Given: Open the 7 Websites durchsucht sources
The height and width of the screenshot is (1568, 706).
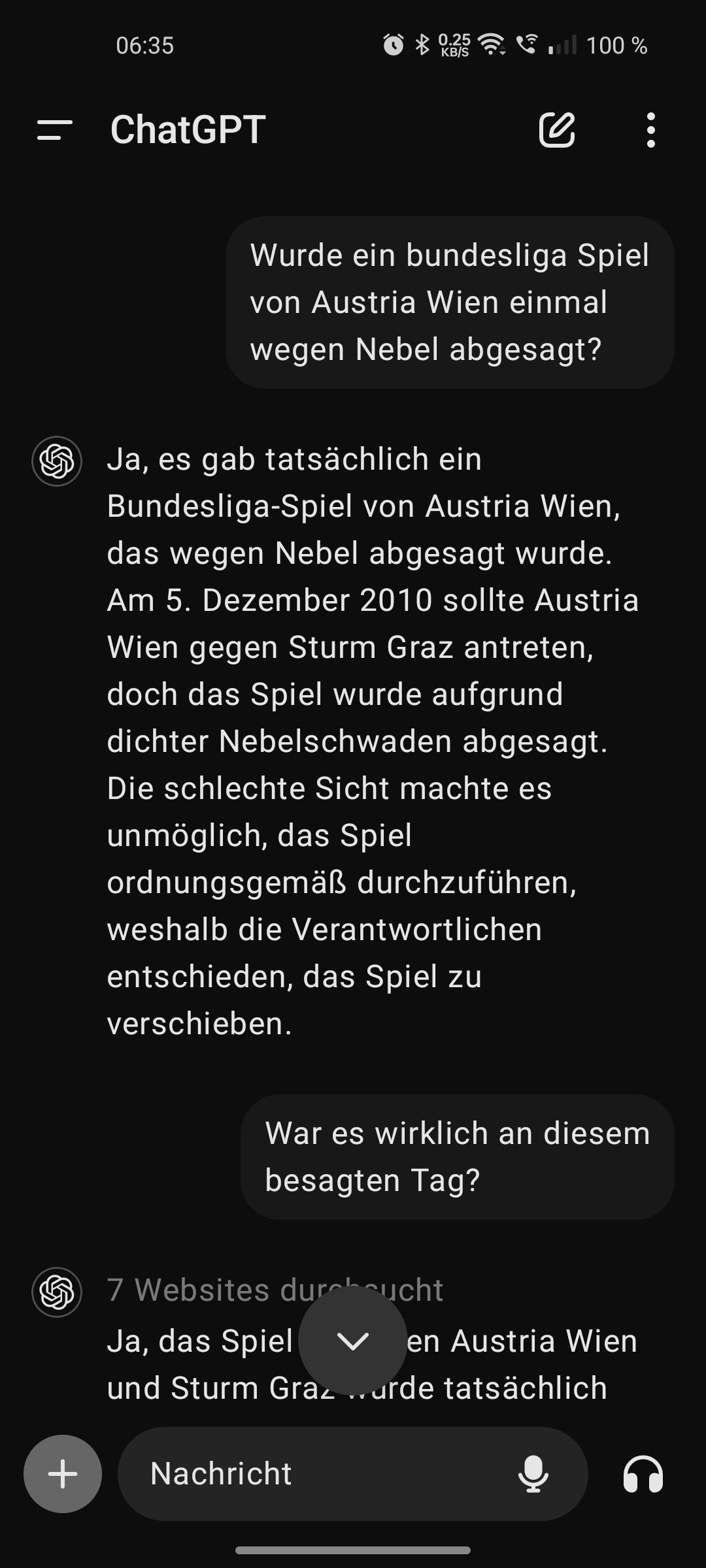Looking at the screenshot, I should (x=275, y=1290).
